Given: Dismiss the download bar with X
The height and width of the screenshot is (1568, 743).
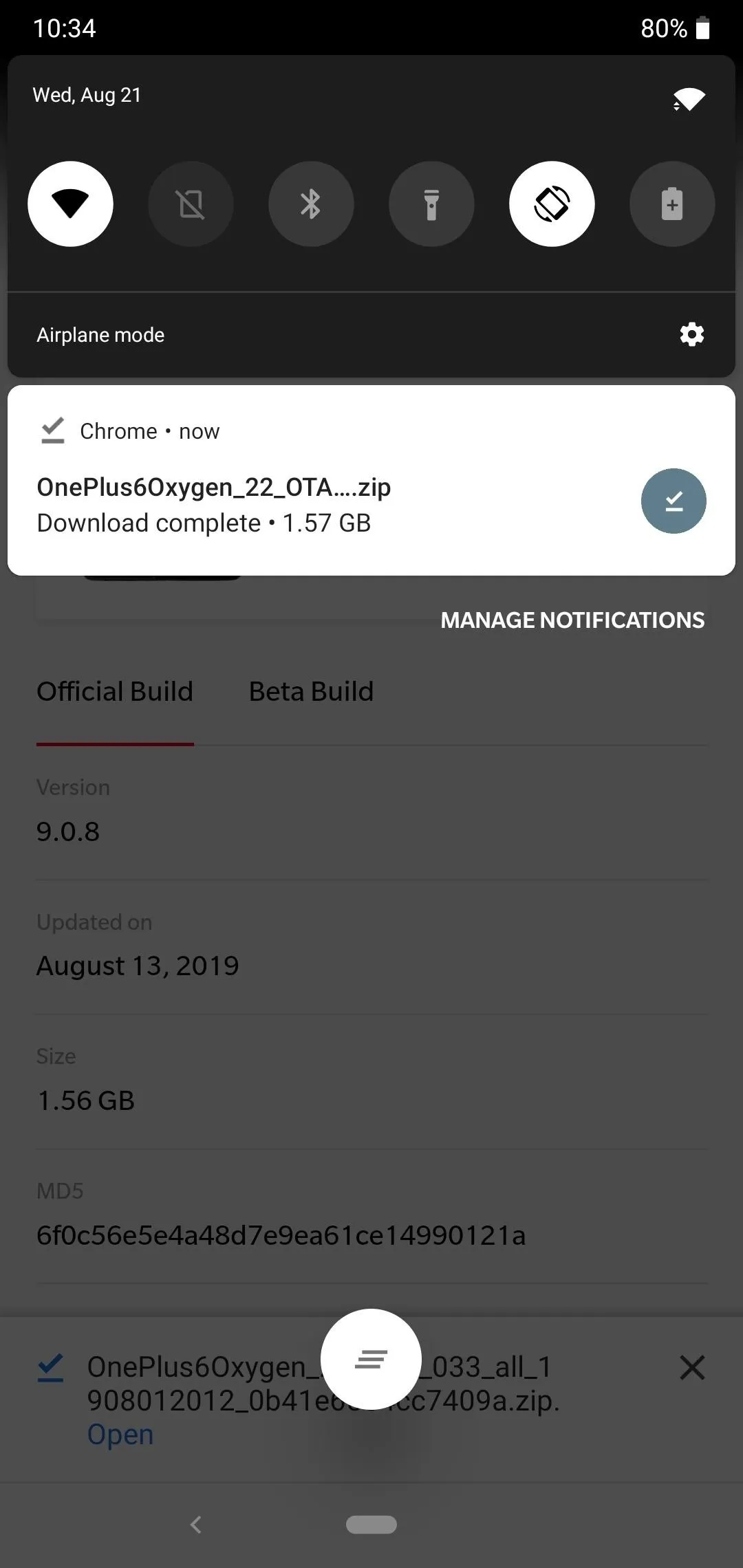Looking at the screenshot, I should (692, 1368).
